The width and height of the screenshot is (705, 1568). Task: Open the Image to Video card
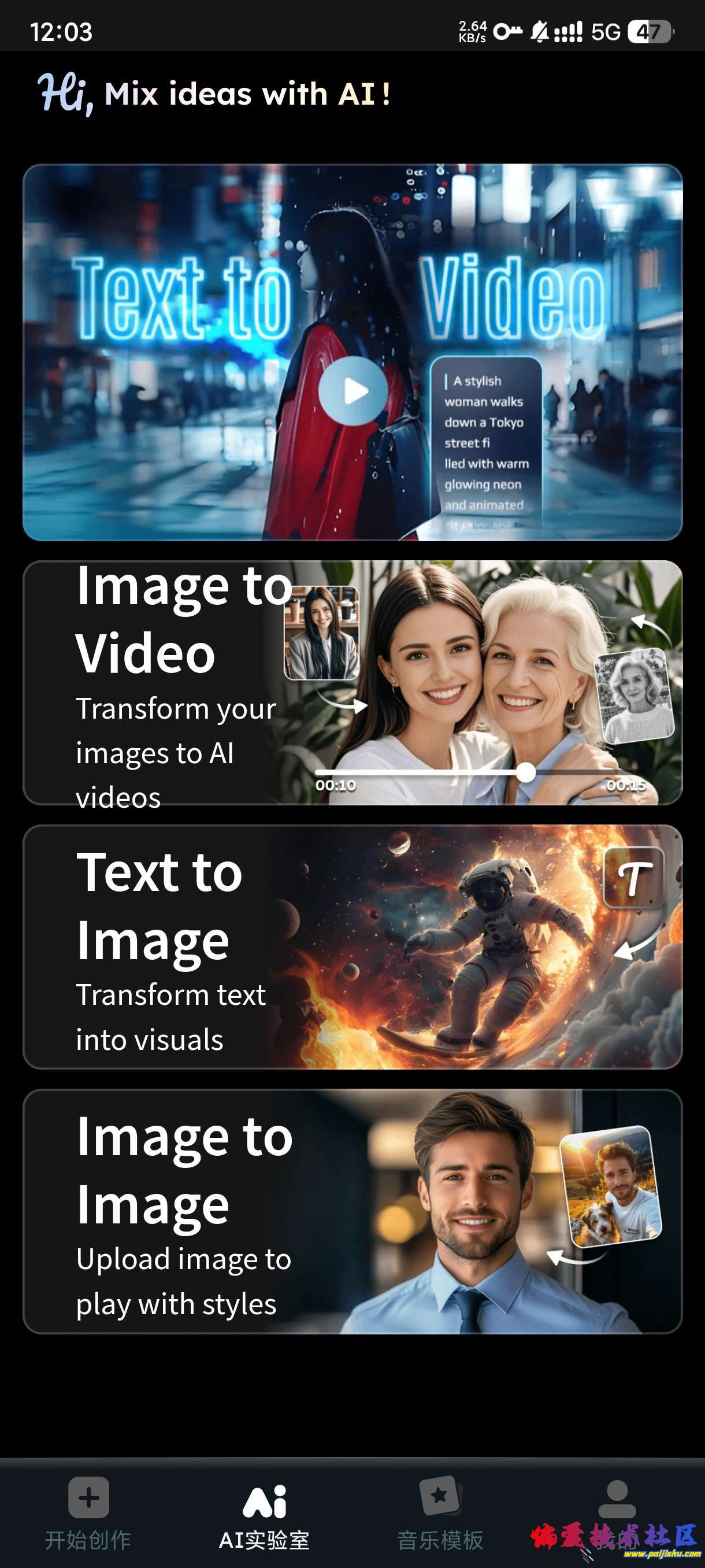point(352,682)
